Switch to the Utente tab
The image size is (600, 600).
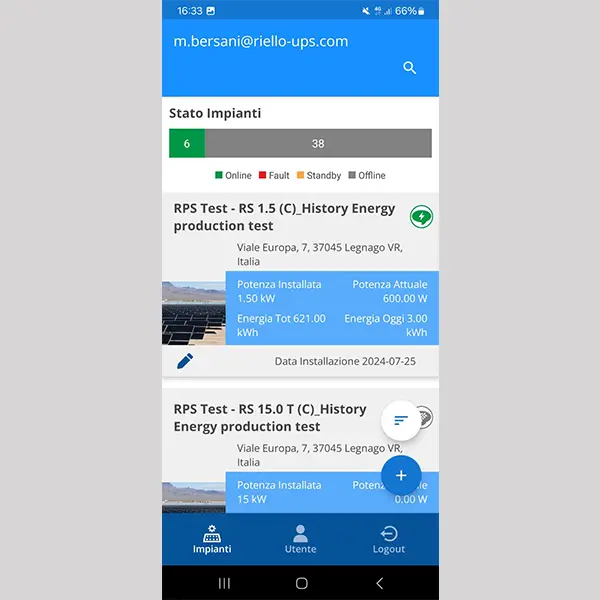point(300,539)
